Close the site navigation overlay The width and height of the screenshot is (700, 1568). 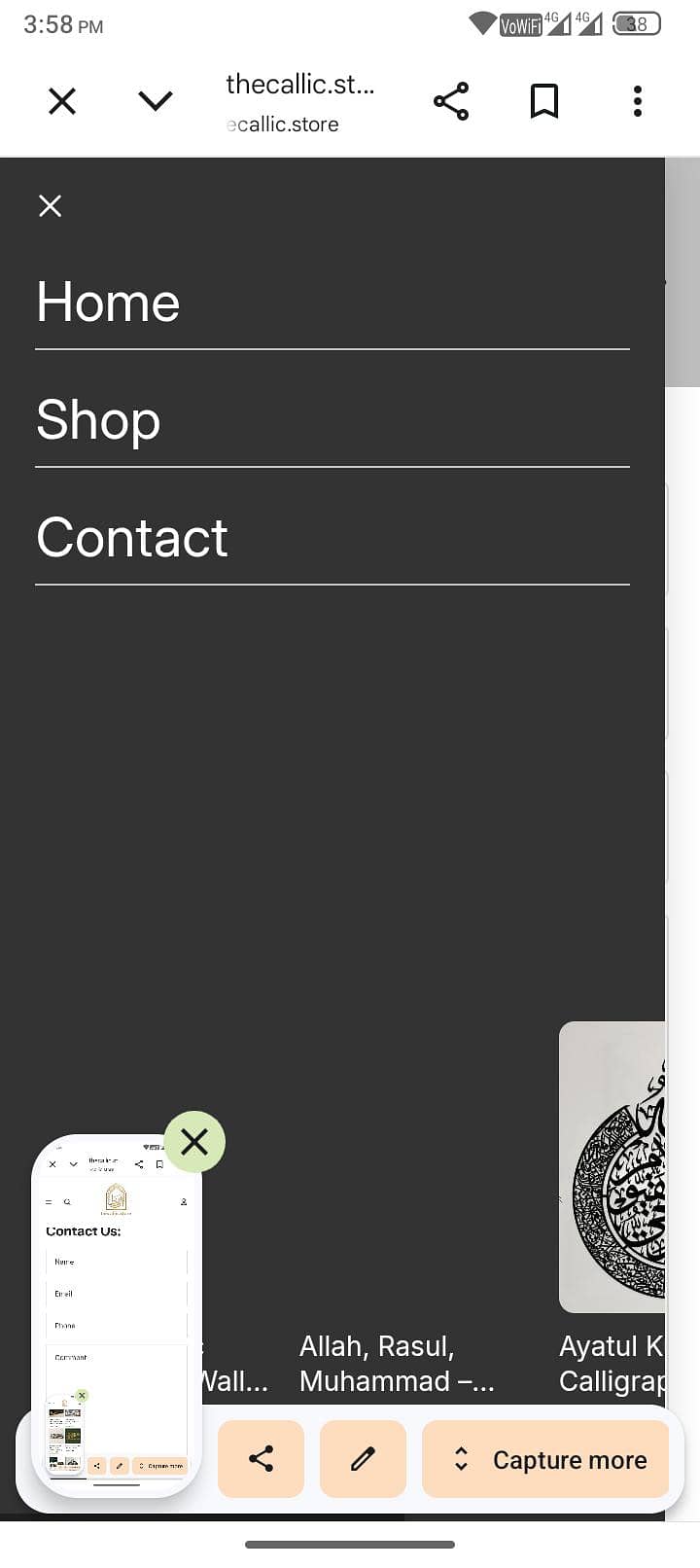click(x=50, y=205)
